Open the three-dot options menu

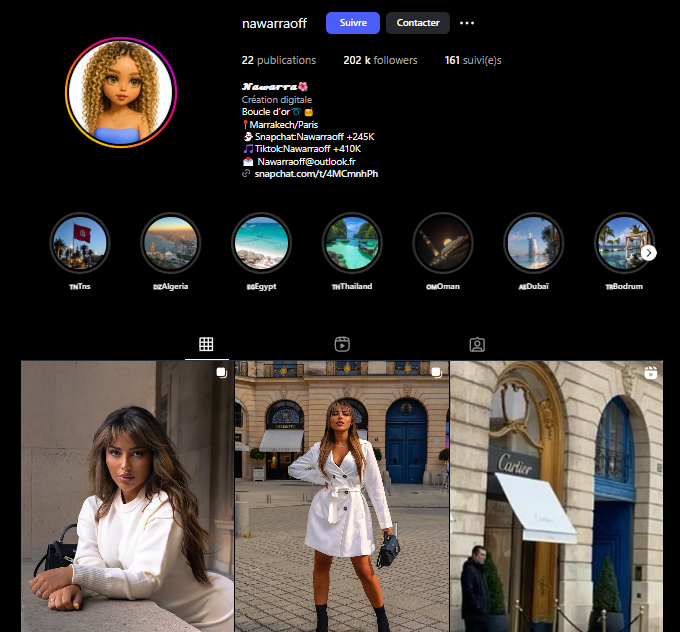point(467,23)
